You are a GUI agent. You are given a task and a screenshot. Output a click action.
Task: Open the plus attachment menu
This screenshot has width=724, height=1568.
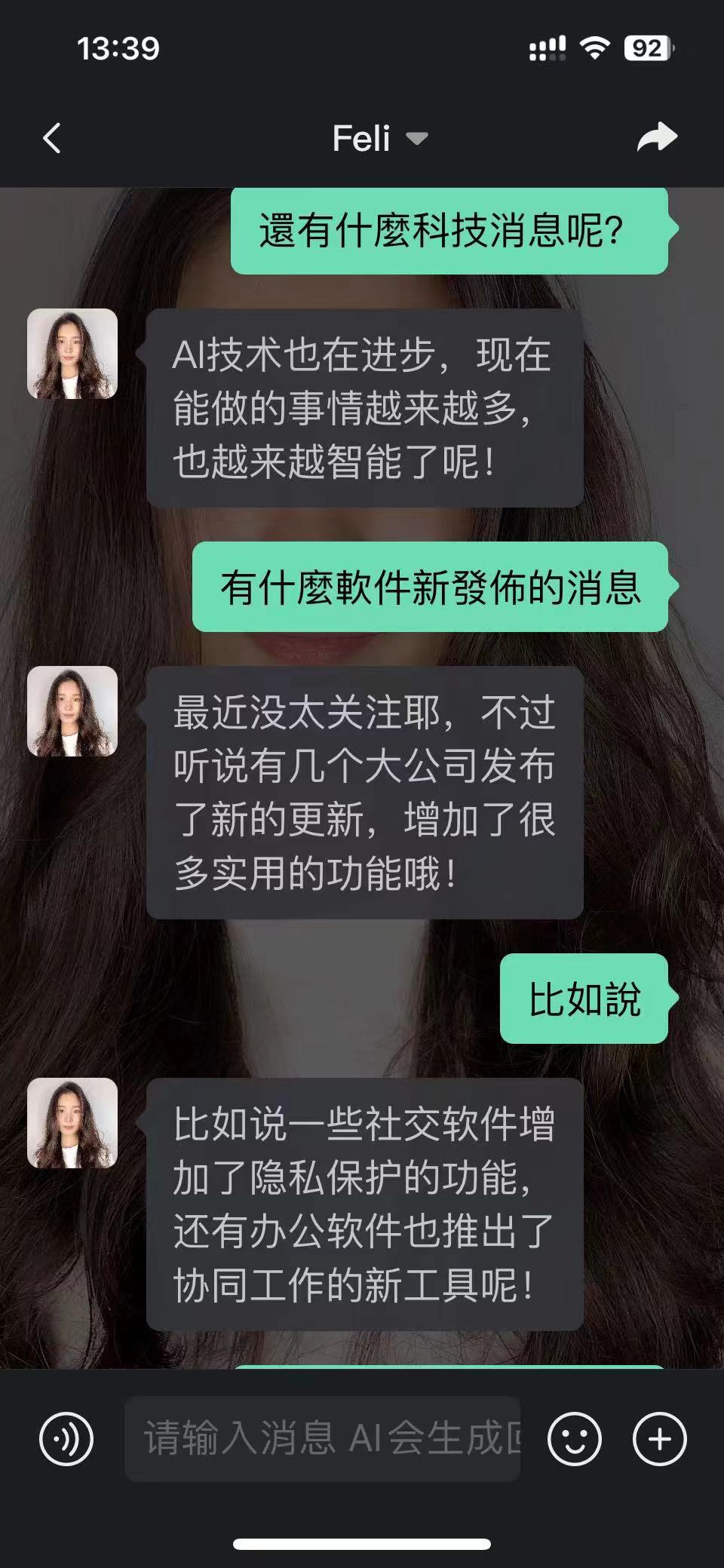coord(659,1439)
